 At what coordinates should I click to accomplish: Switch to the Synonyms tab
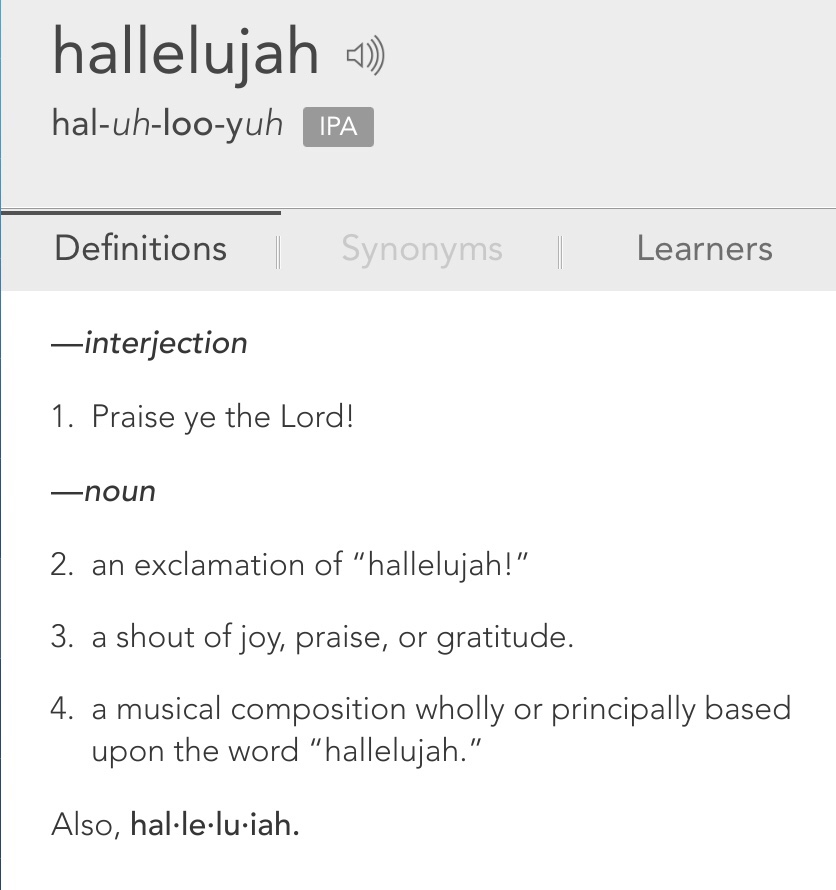point(421,249)
